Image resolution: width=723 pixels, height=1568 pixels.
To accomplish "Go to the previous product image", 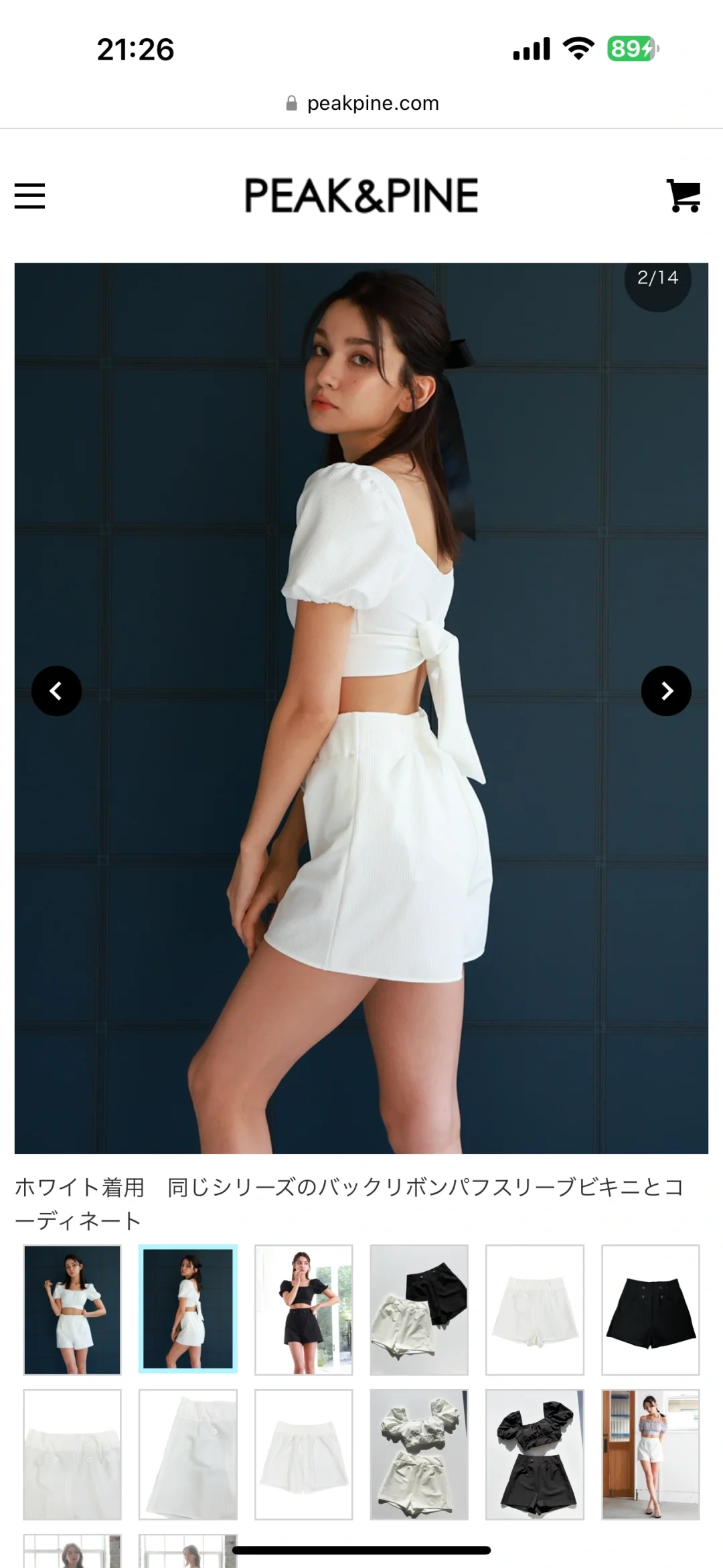I will pos(56,691).
